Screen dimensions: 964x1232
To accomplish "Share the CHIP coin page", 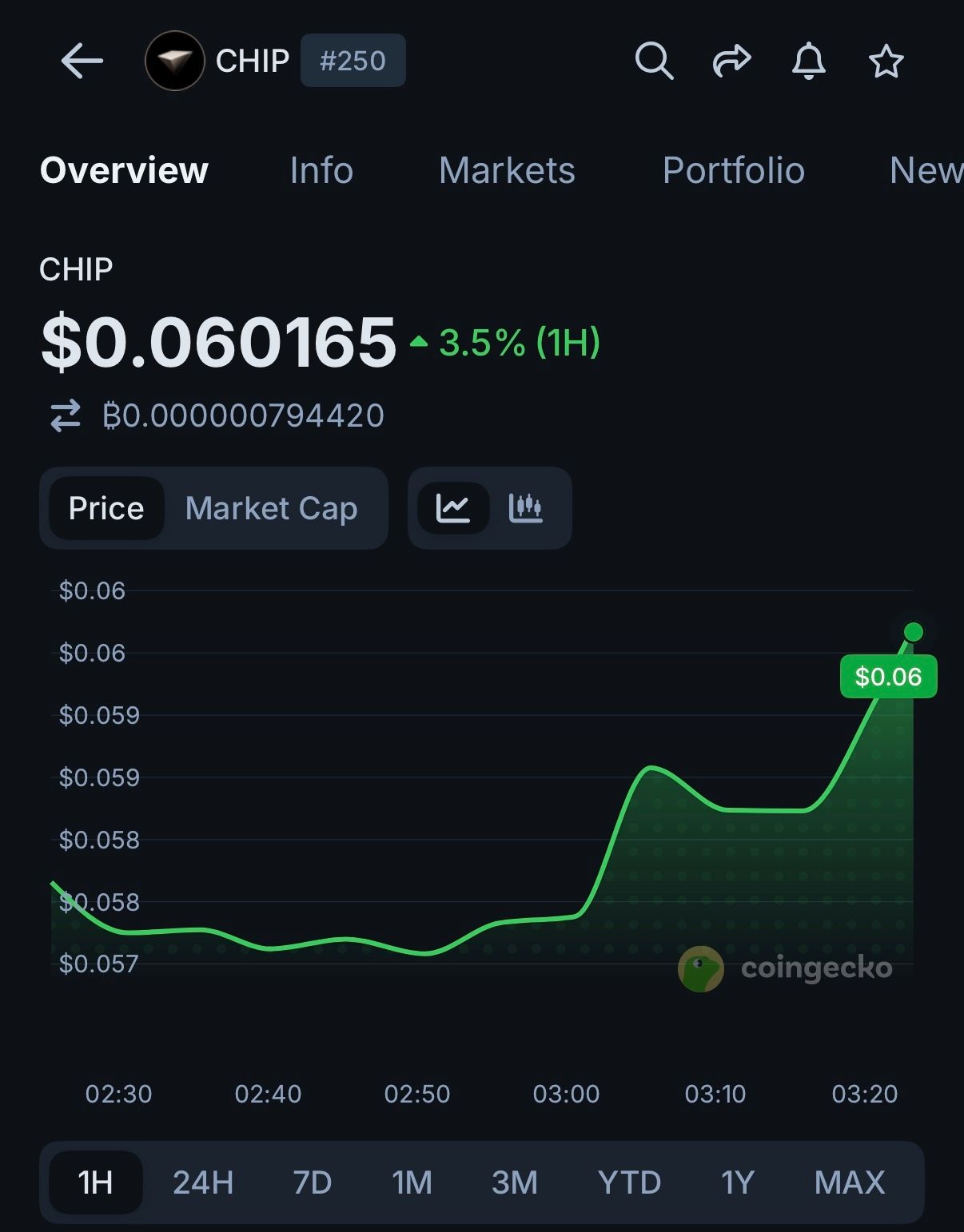I will coord(731,61).
